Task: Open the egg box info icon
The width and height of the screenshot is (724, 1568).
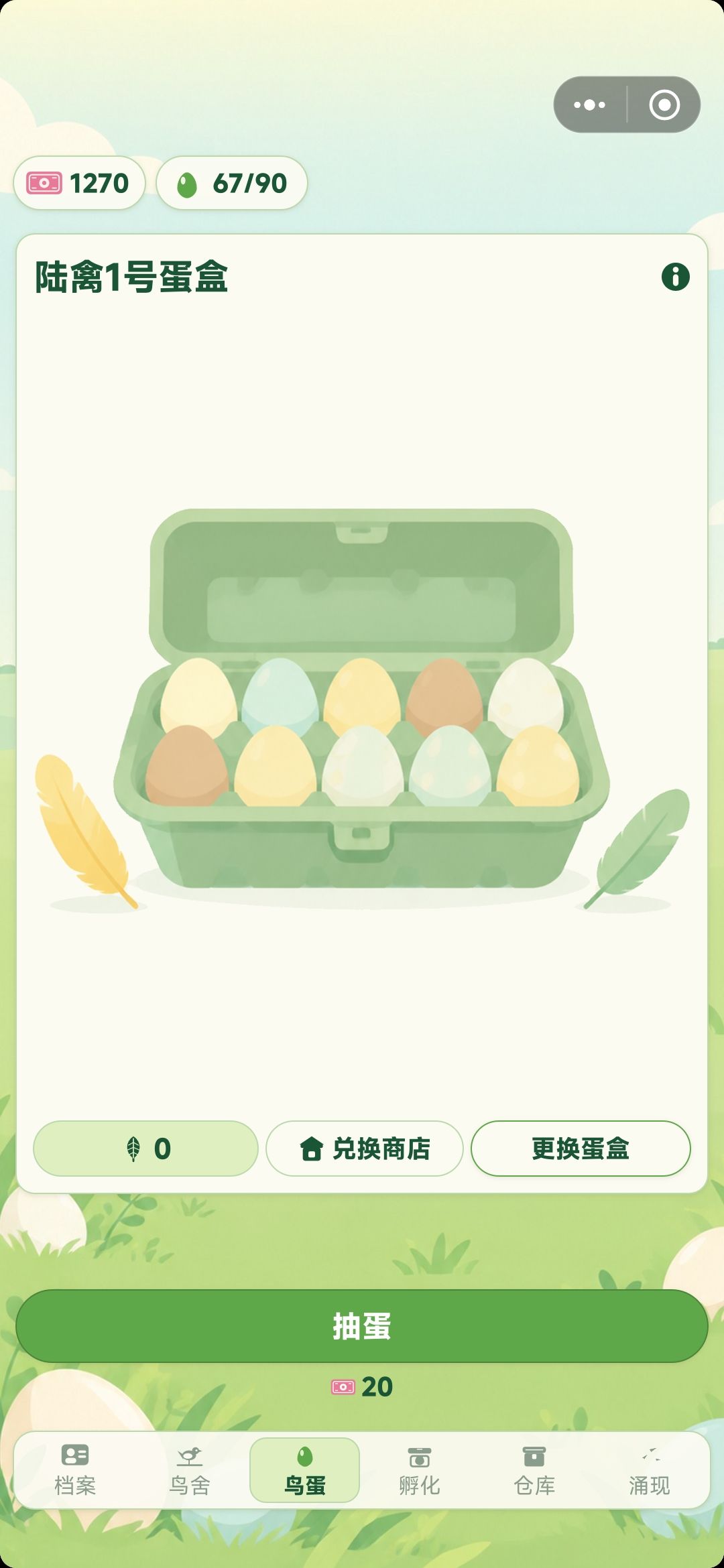Action: point(675,277)
